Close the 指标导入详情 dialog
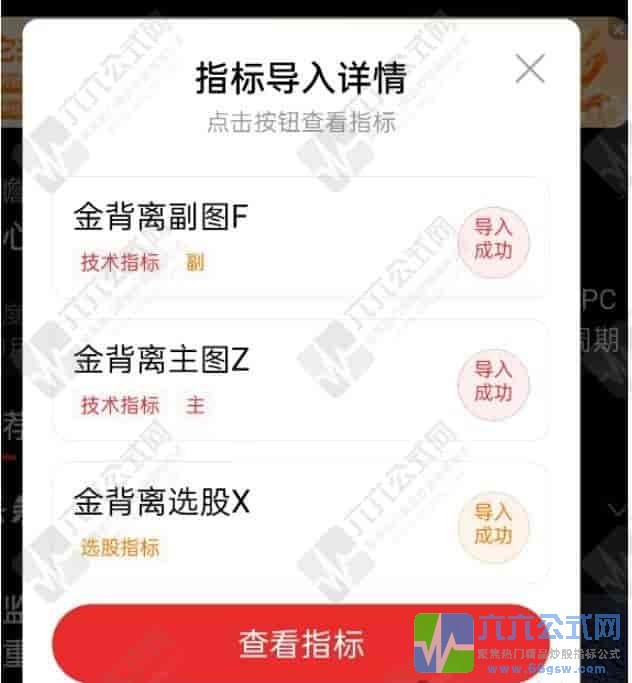Viewport: 632px width, 683px height. click(x=529, y=69)
